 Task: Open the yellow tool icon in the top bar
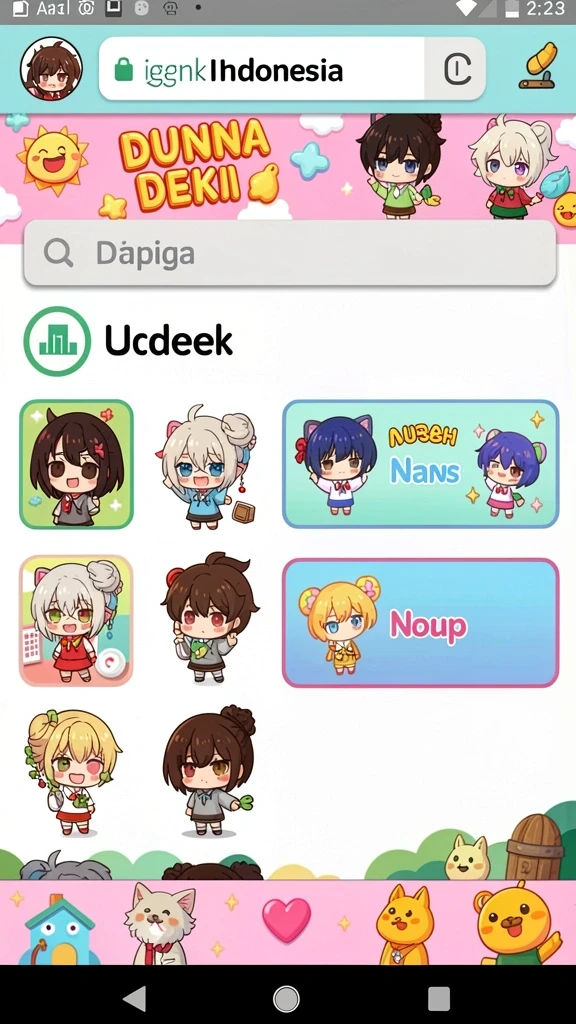point(538,66)
